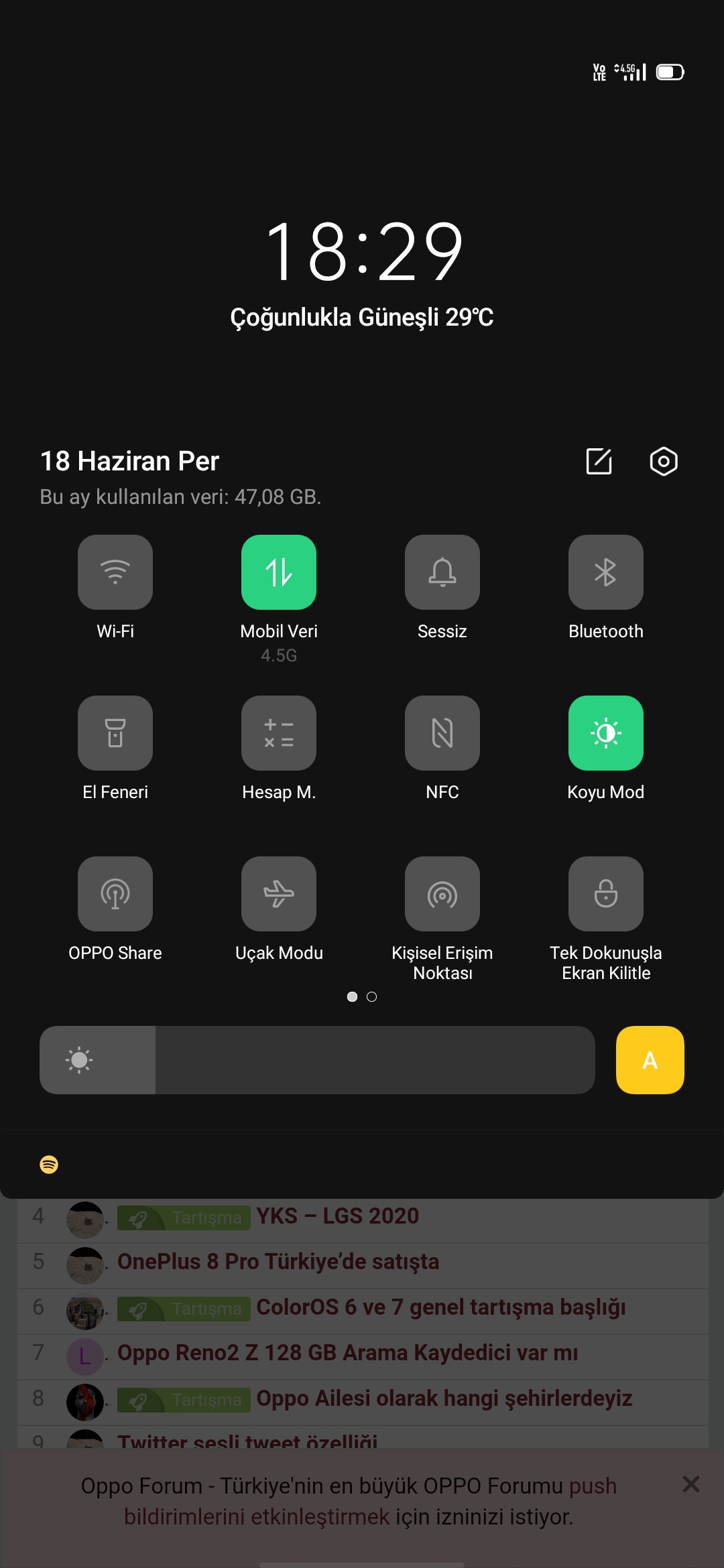The image size is (724, 1568).
Task: Enable Sessiz mode
Action: (x=442, y=572)
